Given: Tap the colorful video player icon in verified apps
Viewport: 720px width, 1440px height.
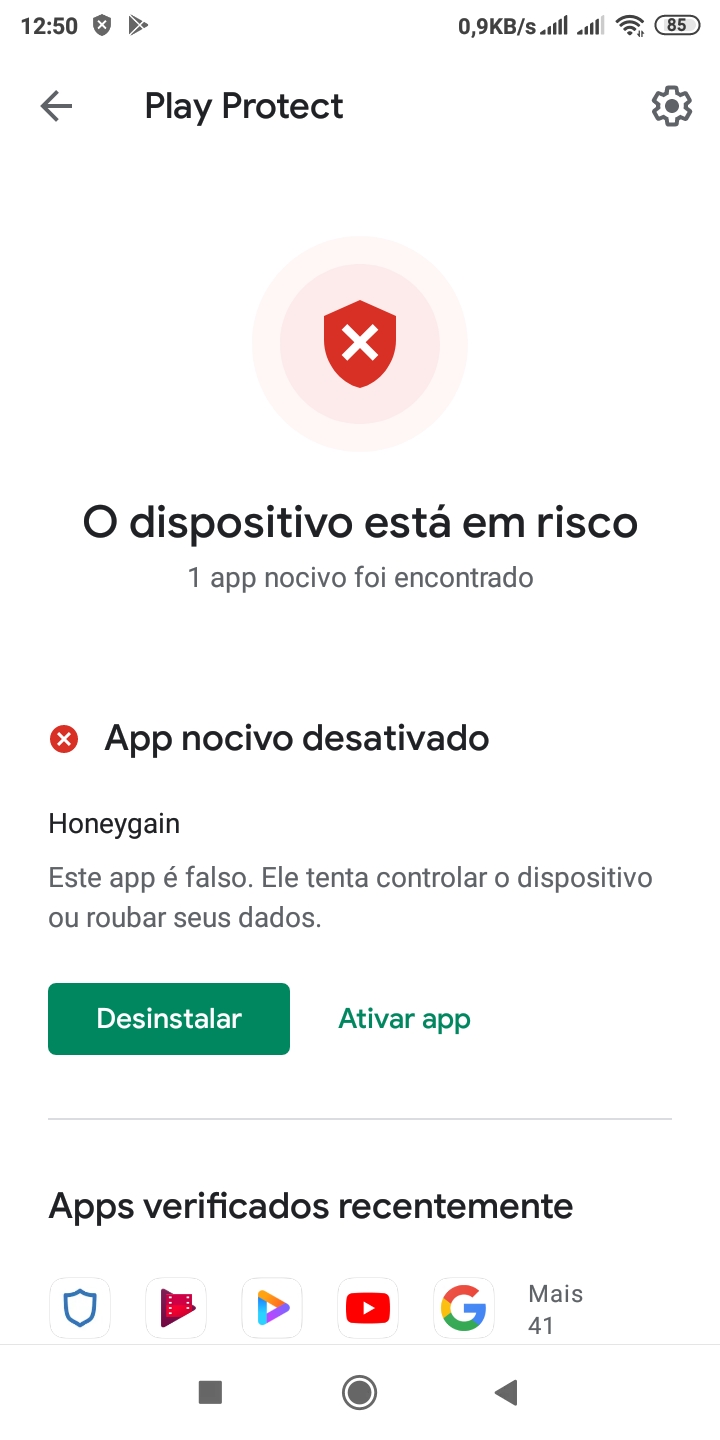Looking at the screenshot, I should point(271,1307).
